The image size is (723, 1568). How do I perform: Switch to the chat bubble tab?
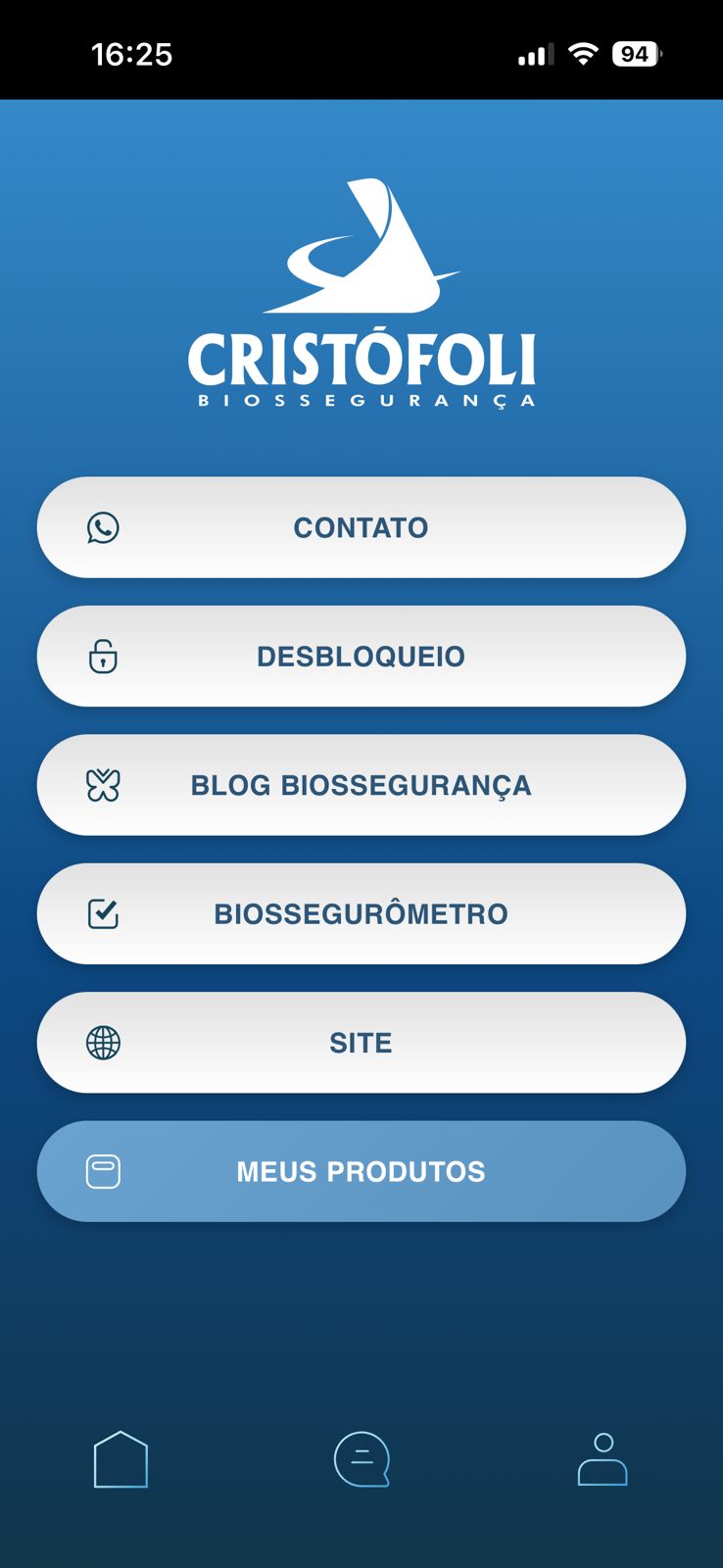click(x=361, y=1459)
